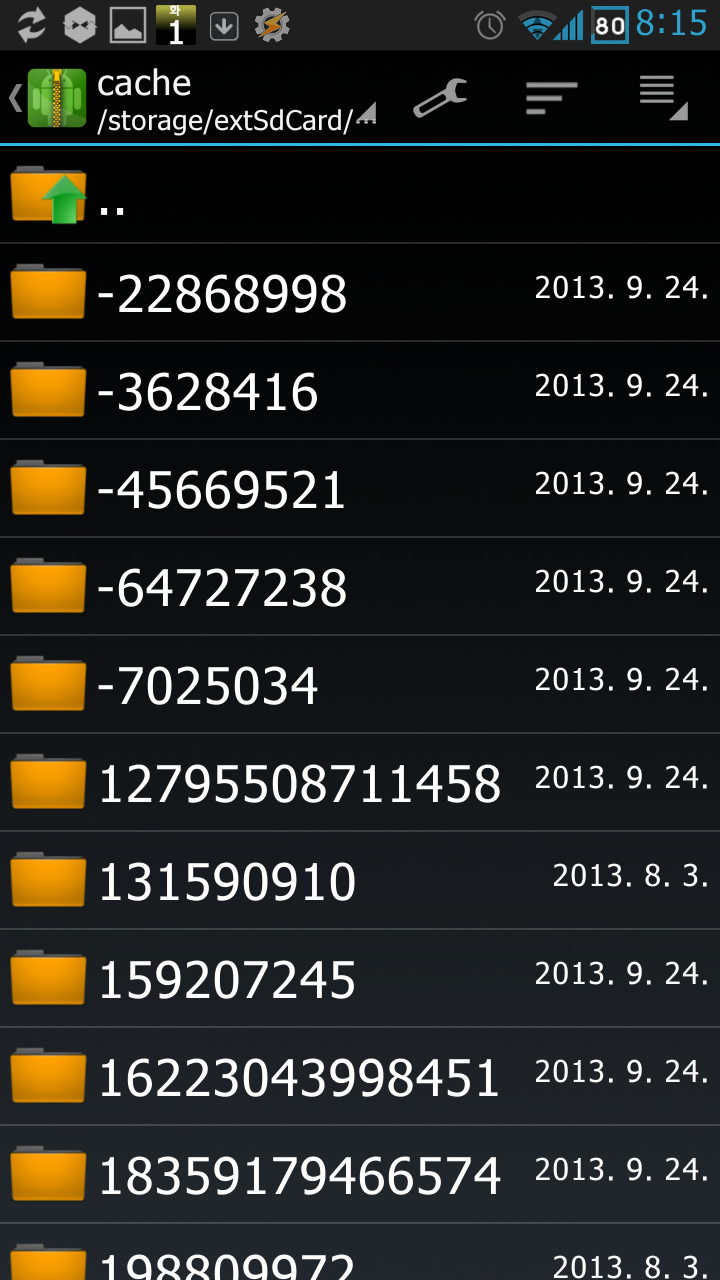This screenshot has height=1280, width=720.
Task: Open the sort options icon
Action: tap(551, 98)
